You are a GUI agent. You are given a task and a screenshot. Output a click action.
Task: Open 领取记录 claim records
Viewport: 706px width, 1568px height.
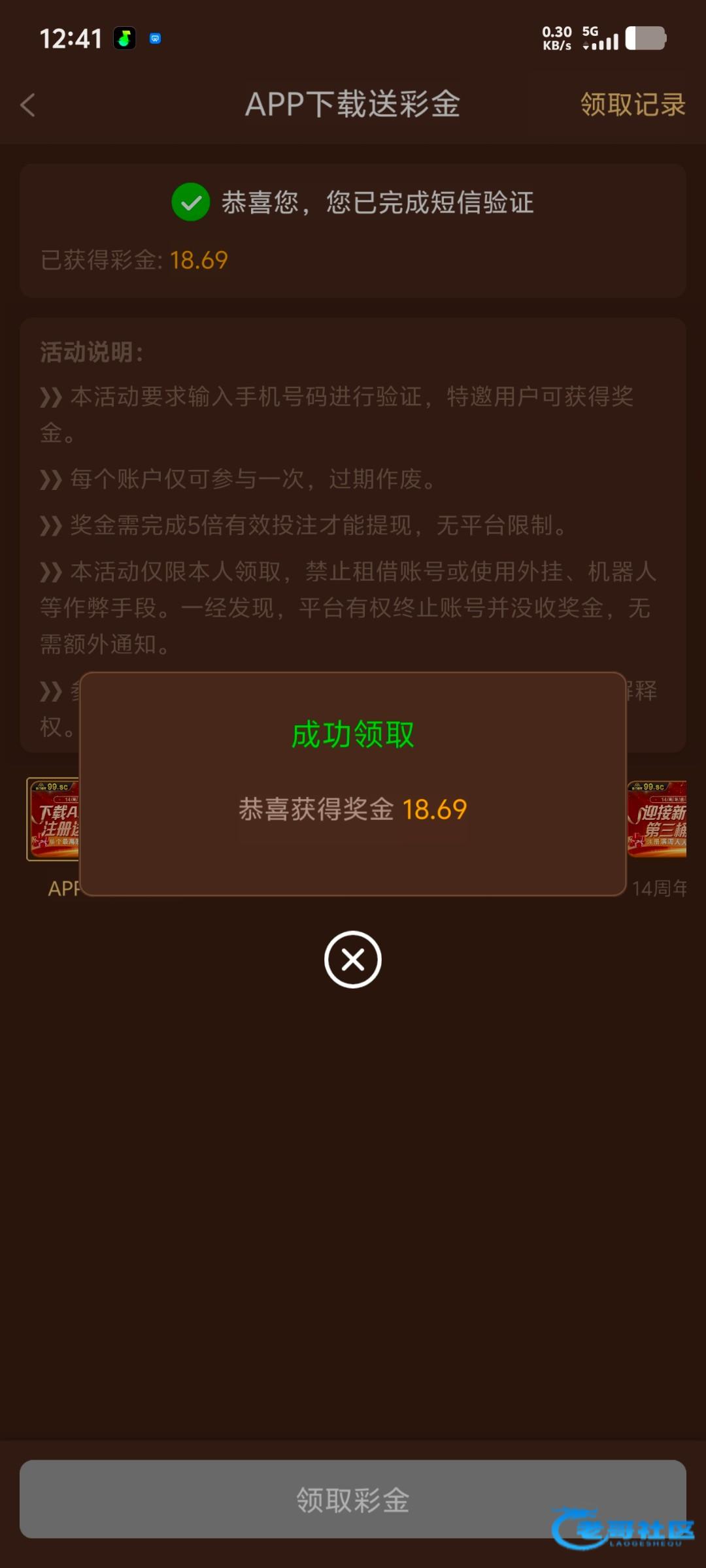tap(632, 105)
